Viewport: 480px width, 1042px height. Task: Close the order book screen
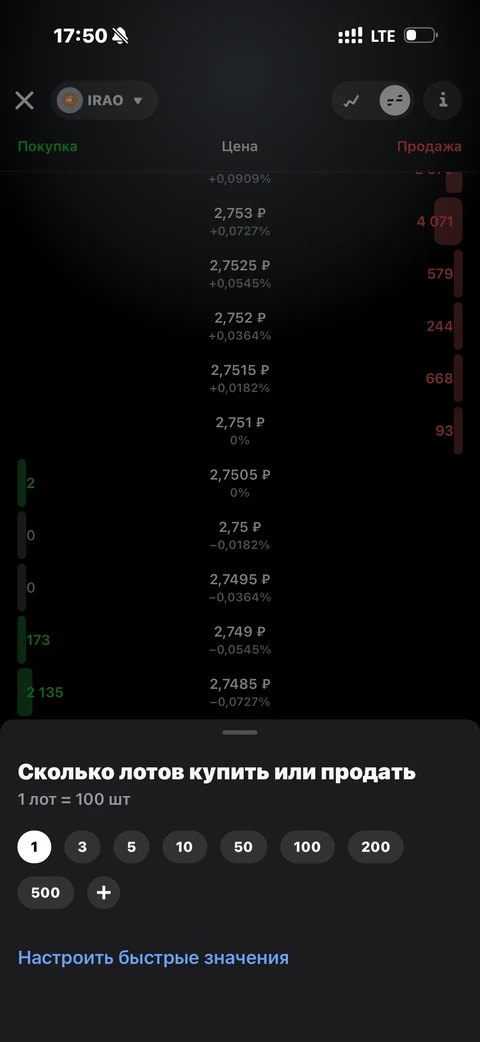click(25, 100)
